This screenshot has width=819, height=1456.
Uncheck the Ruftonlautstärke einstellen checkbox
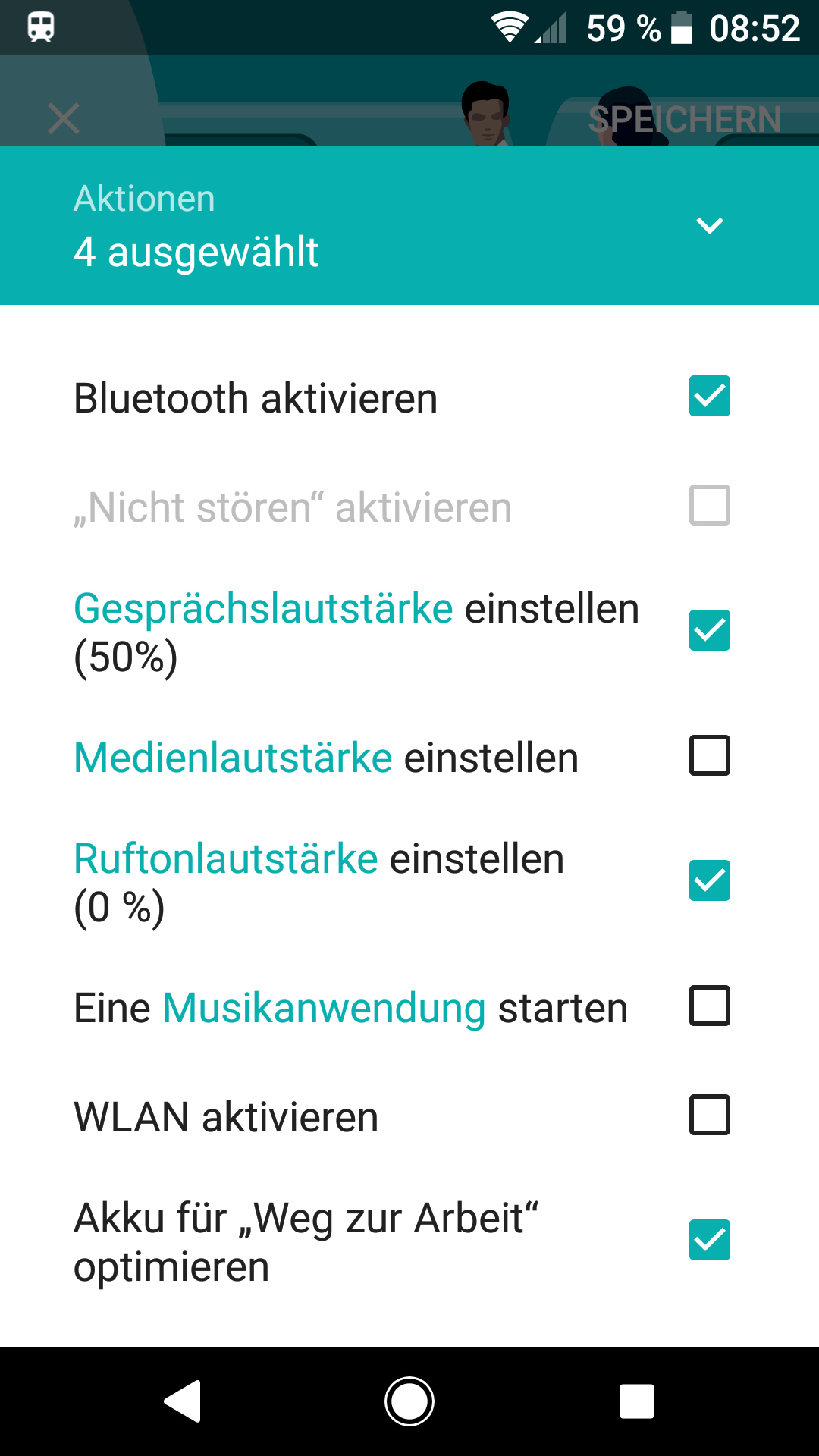tap(710, 880)
